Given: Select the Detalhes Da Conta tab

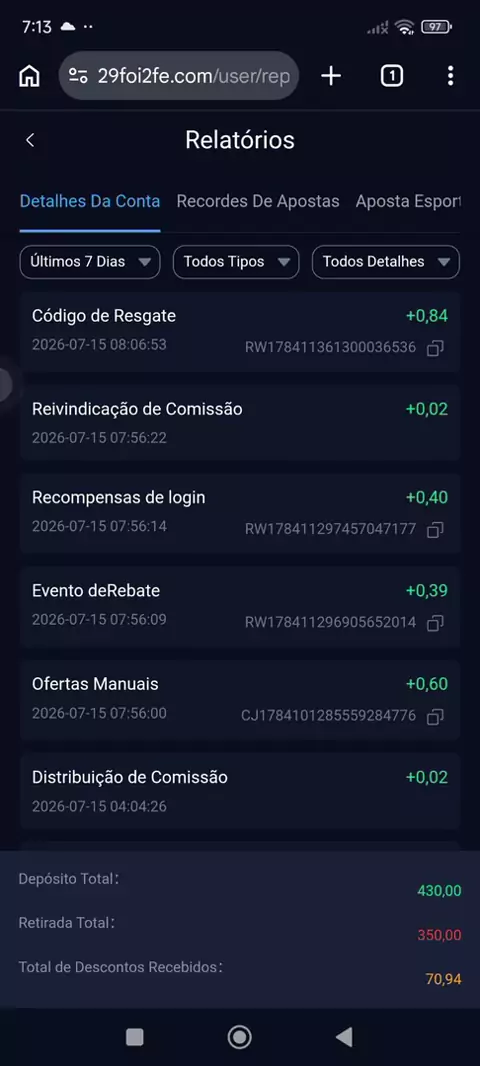Looking at the screenshot, I should 90,201.
